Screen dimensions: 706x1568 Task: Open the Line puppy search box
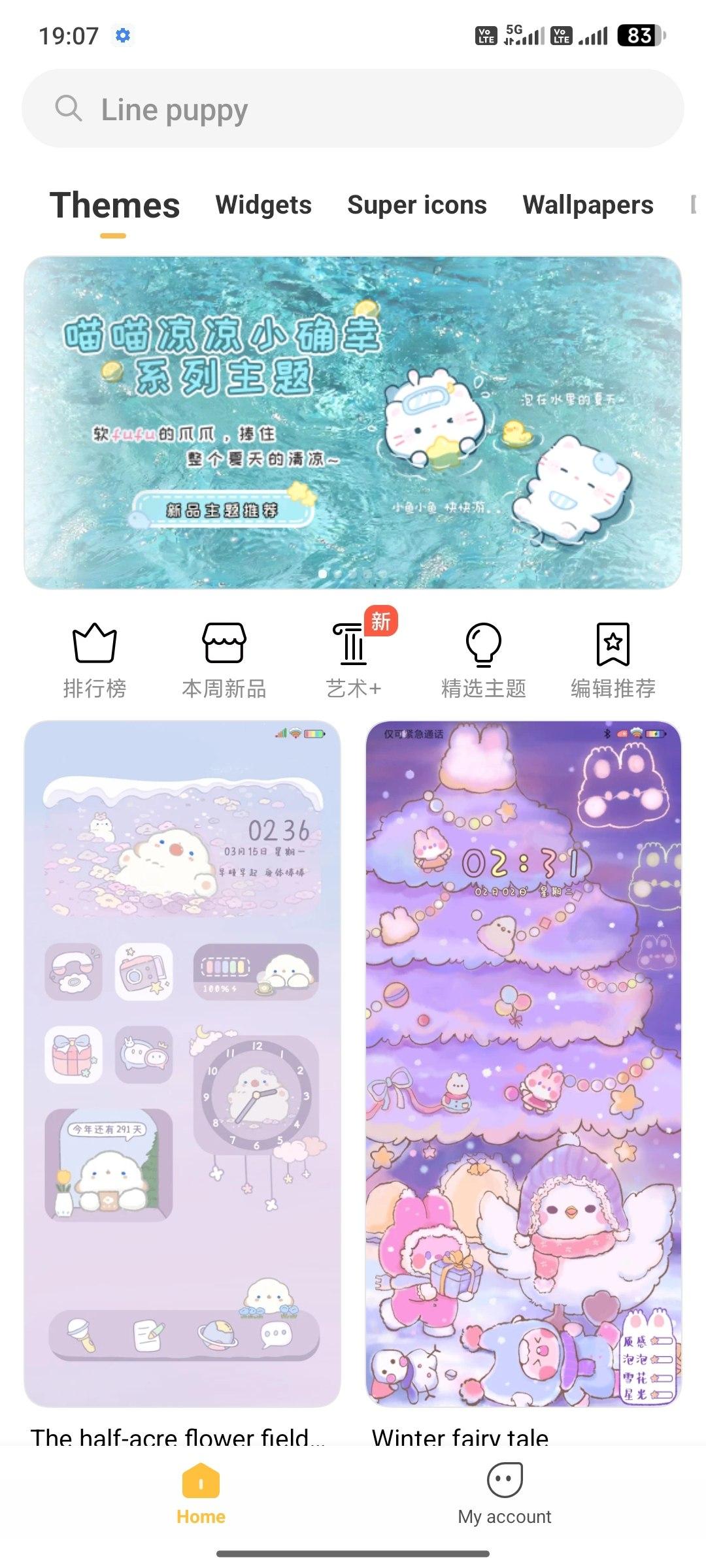click(x=353, y=108)
